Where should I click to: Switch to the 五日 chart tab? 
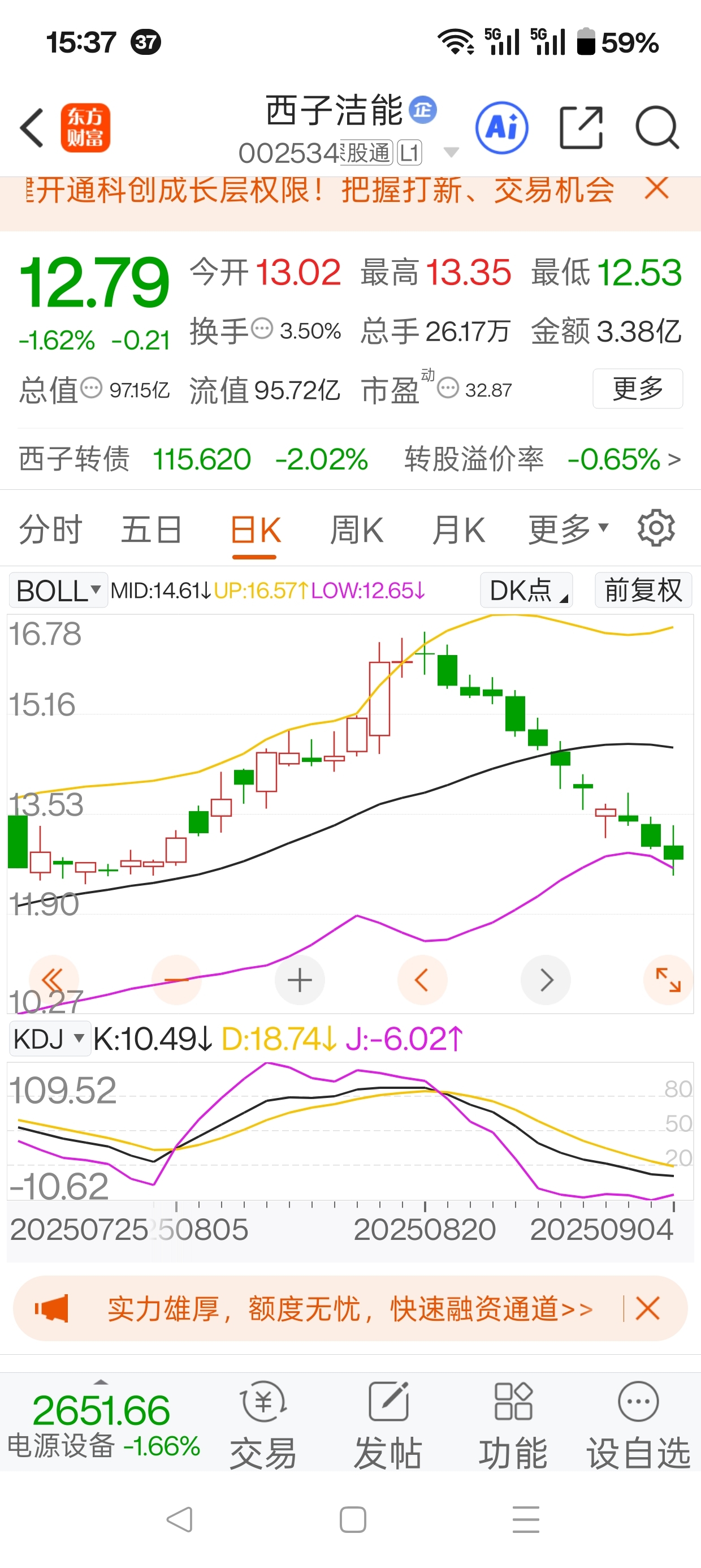click(152, 529)
